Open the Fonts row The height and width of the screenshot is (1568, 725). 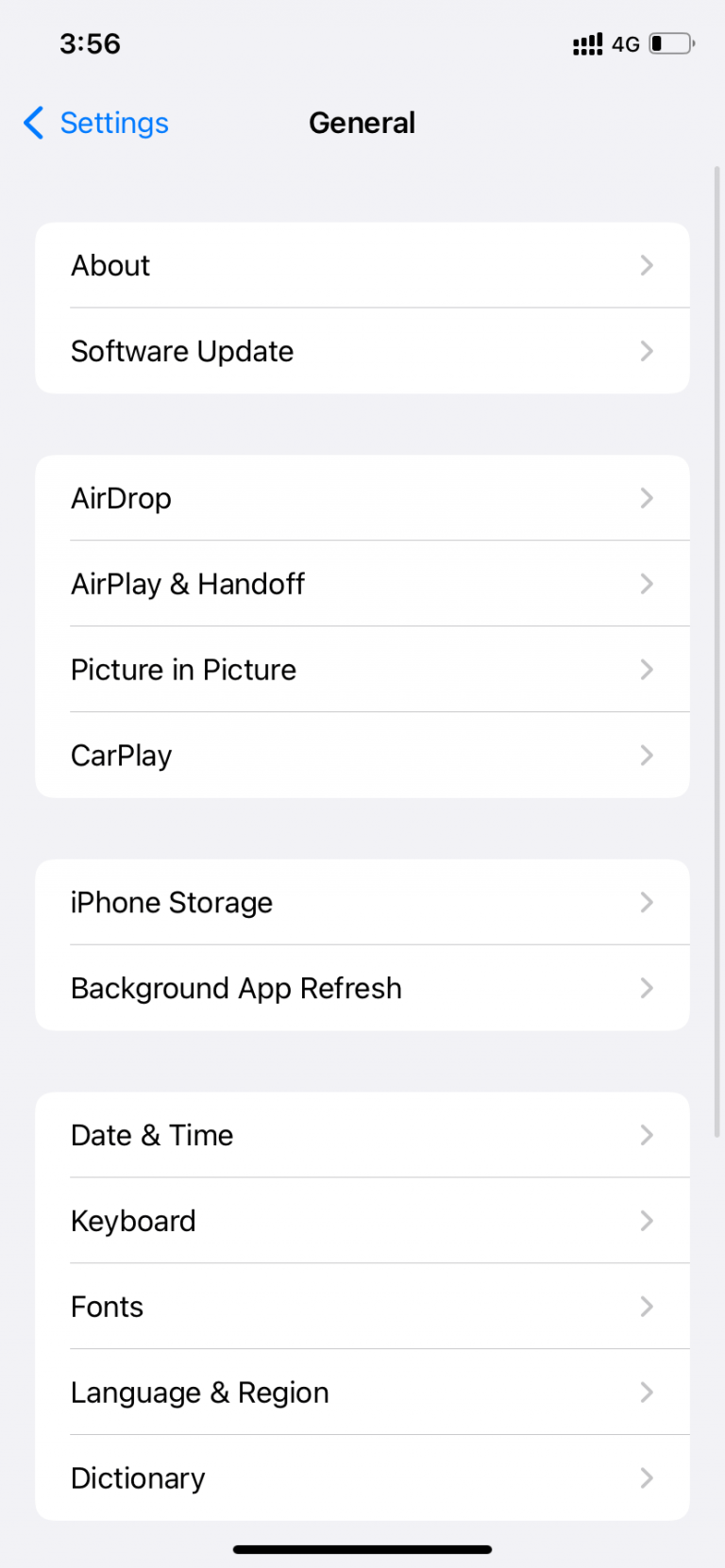click(362, 1307)
